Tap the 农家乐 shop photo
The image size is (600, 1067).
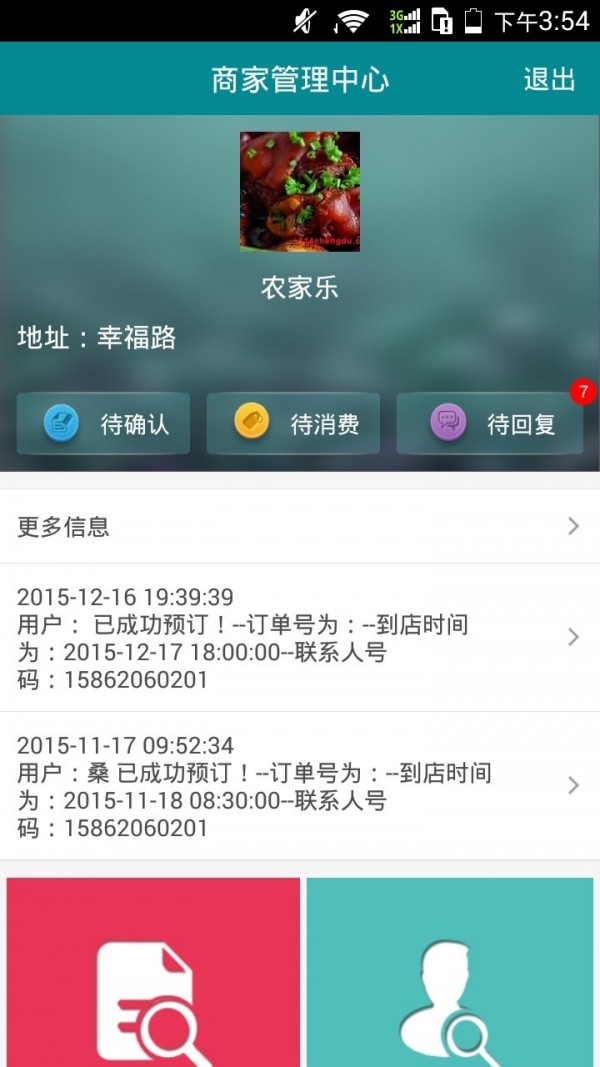(300, 191)
